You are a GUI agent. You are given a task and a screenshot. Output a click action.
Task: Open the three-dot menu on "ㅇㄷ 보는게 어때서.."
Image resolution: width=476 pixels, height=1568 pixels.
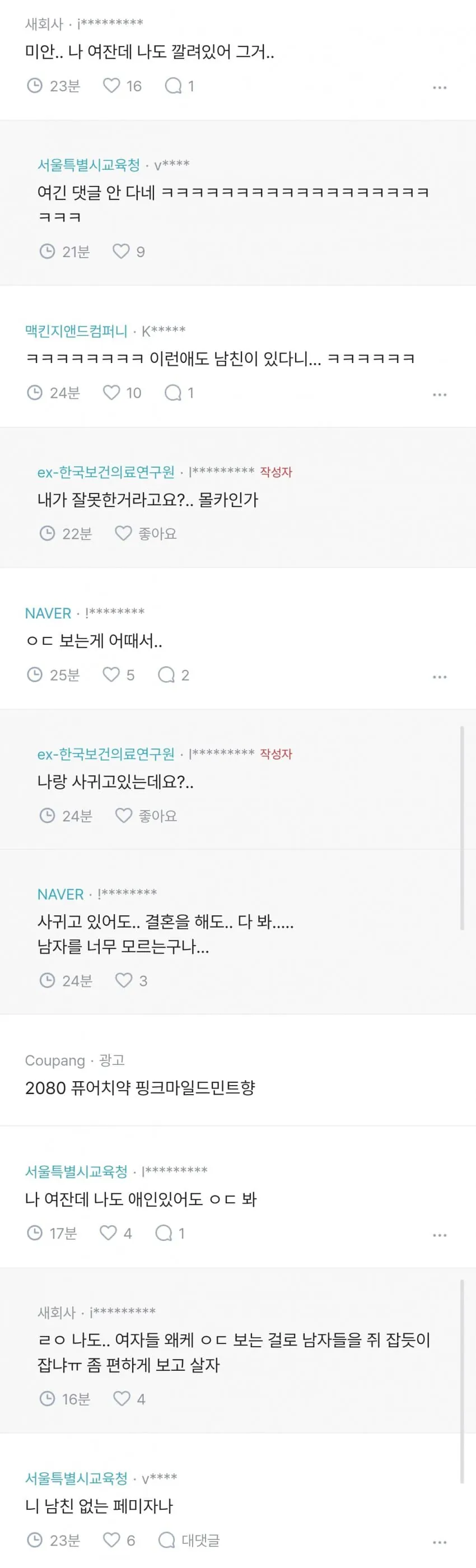440,677
